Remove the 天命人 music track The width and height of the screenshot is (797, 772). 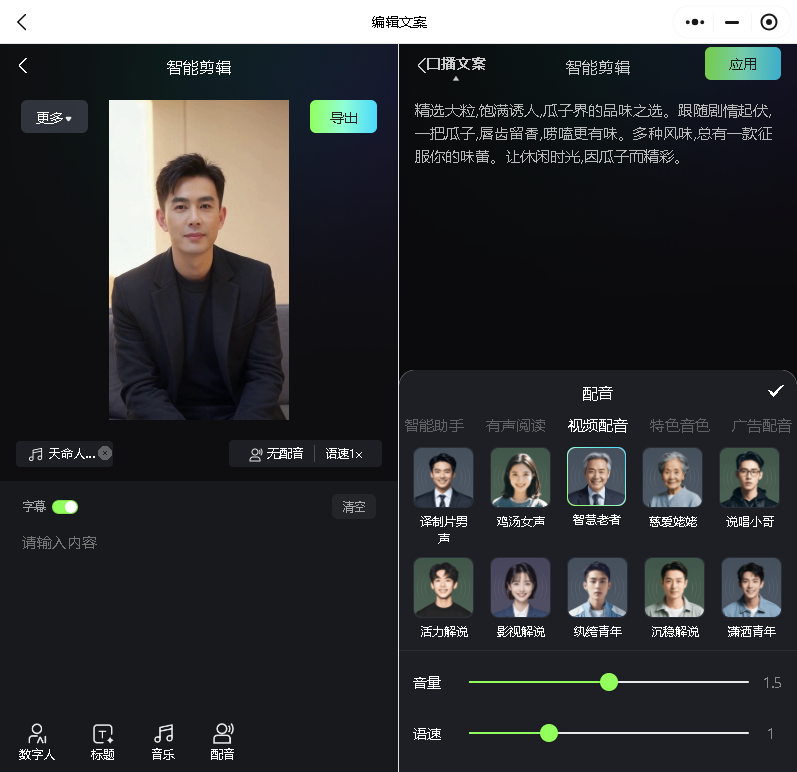[105, 453]
